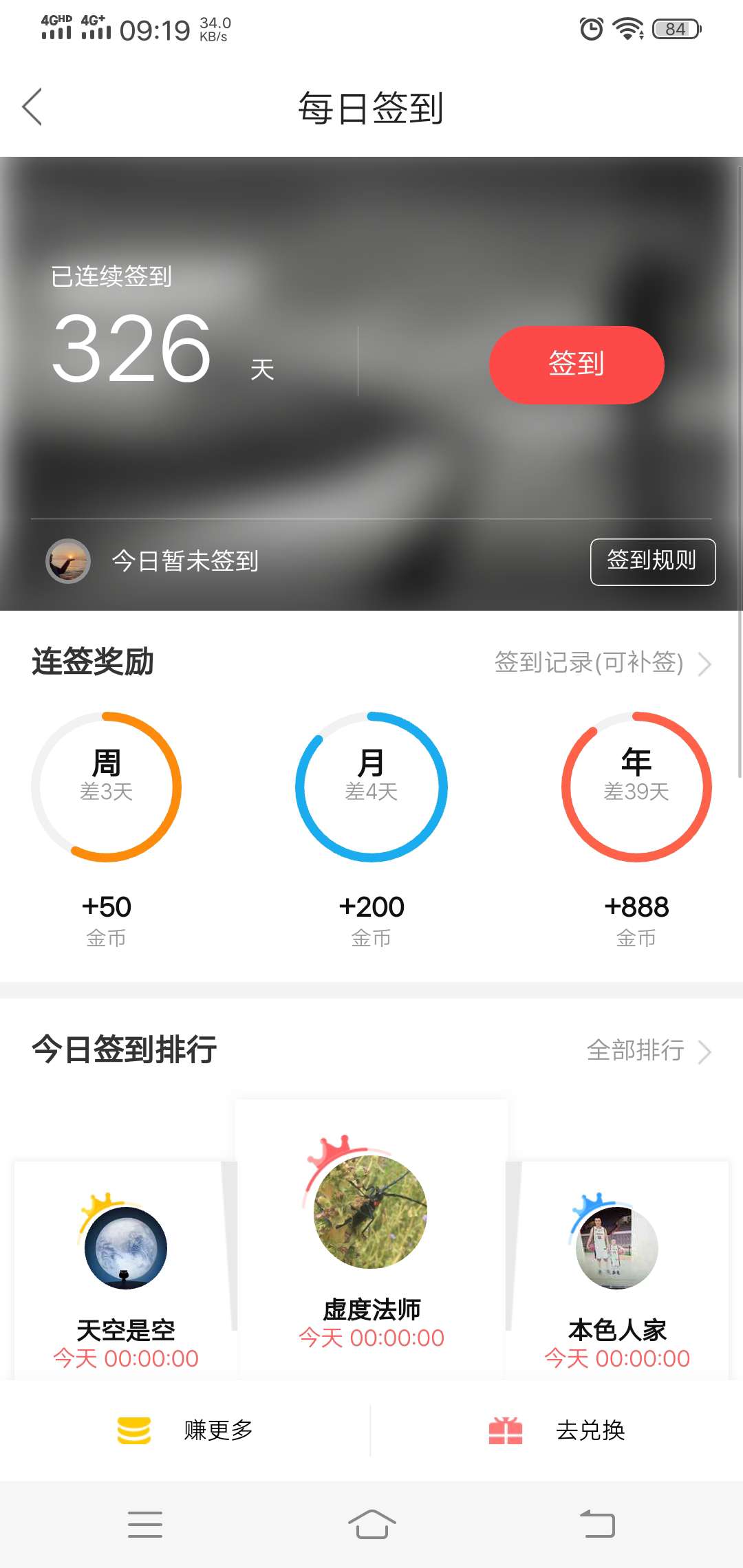Image resolution: width=743 pixels, height=1568 pixels.
Task: Open 签到规则 rules
Action: click(x=653, y=562)
